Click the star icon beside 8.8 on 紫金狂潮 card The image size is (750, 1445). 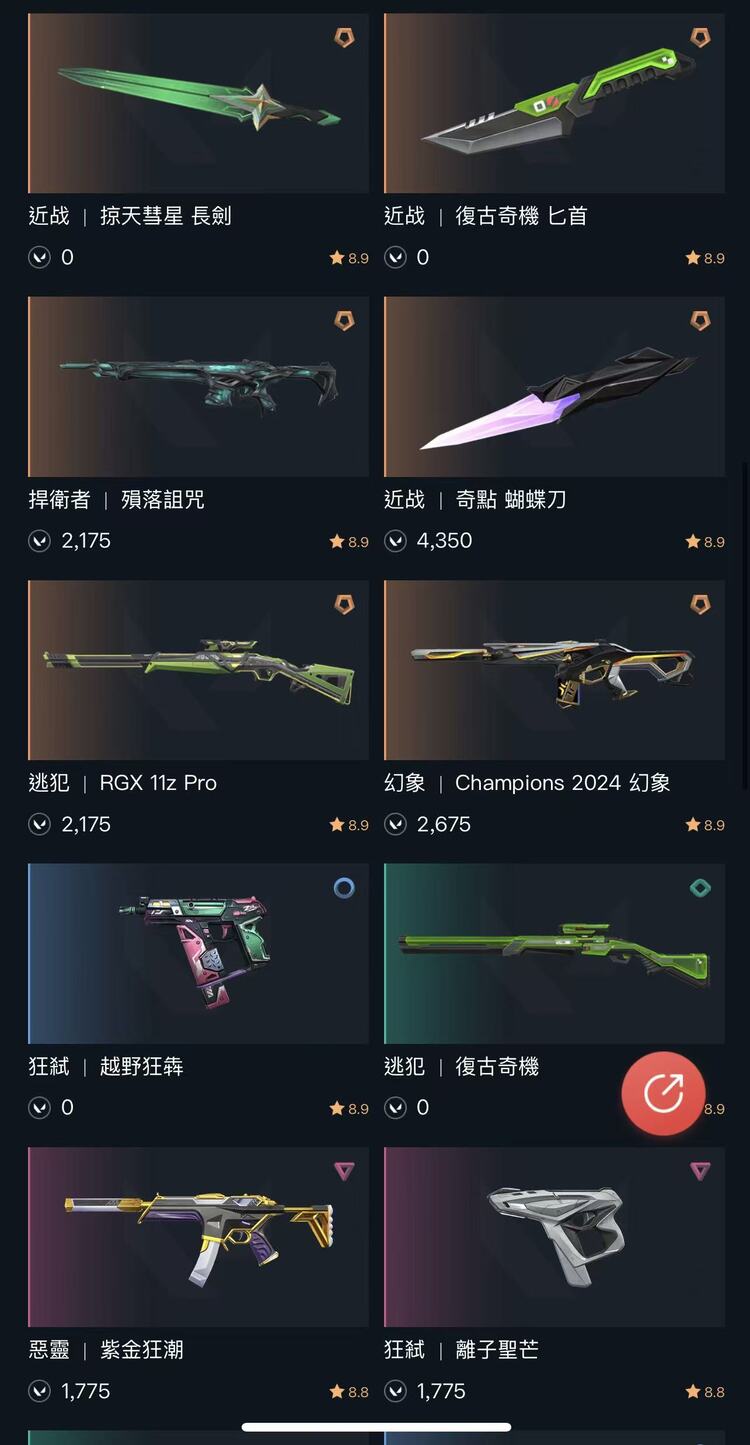334,1391
